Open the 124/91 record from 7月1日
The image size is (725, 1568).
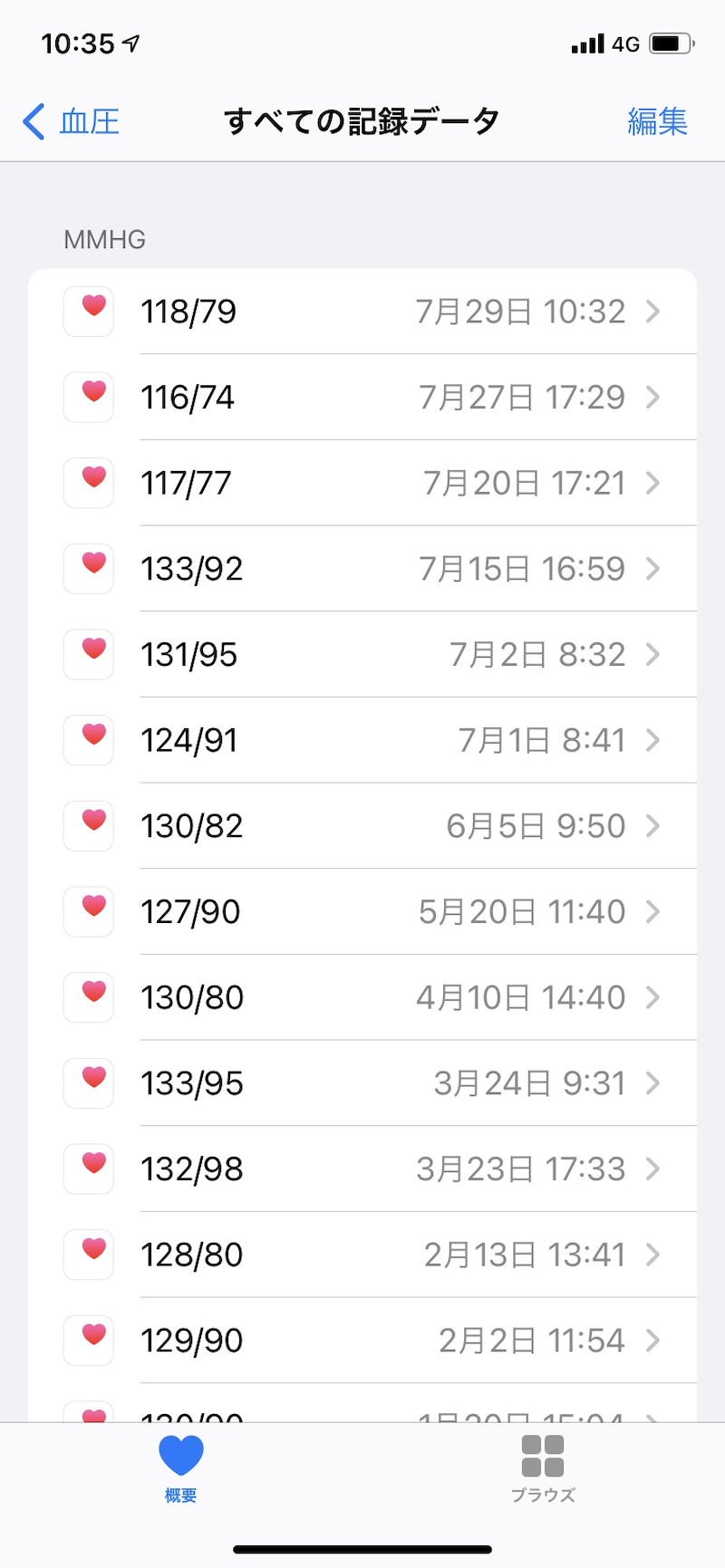click(x=362, y=740)
